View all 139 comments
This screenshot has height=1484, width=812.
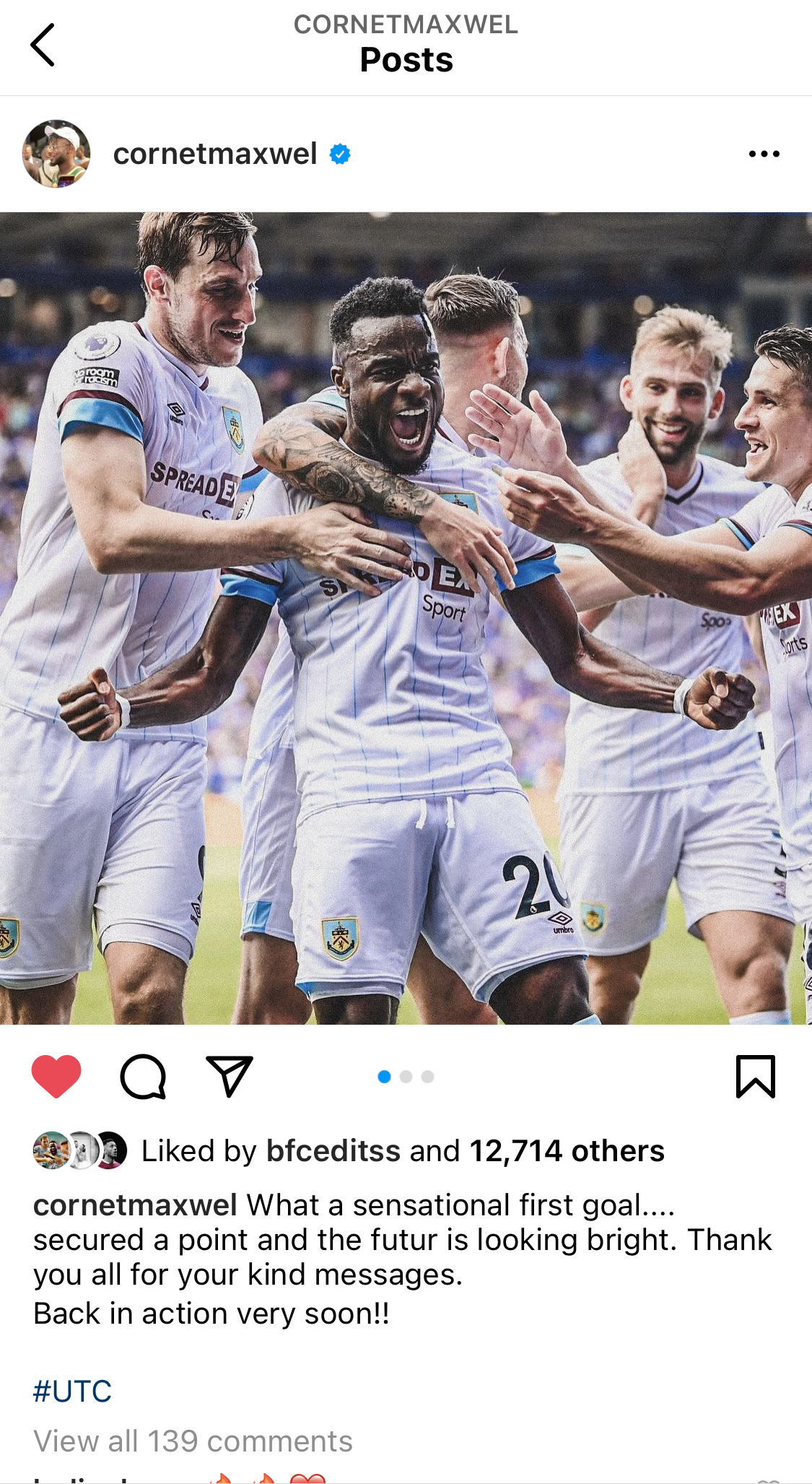coord(193,1441)
